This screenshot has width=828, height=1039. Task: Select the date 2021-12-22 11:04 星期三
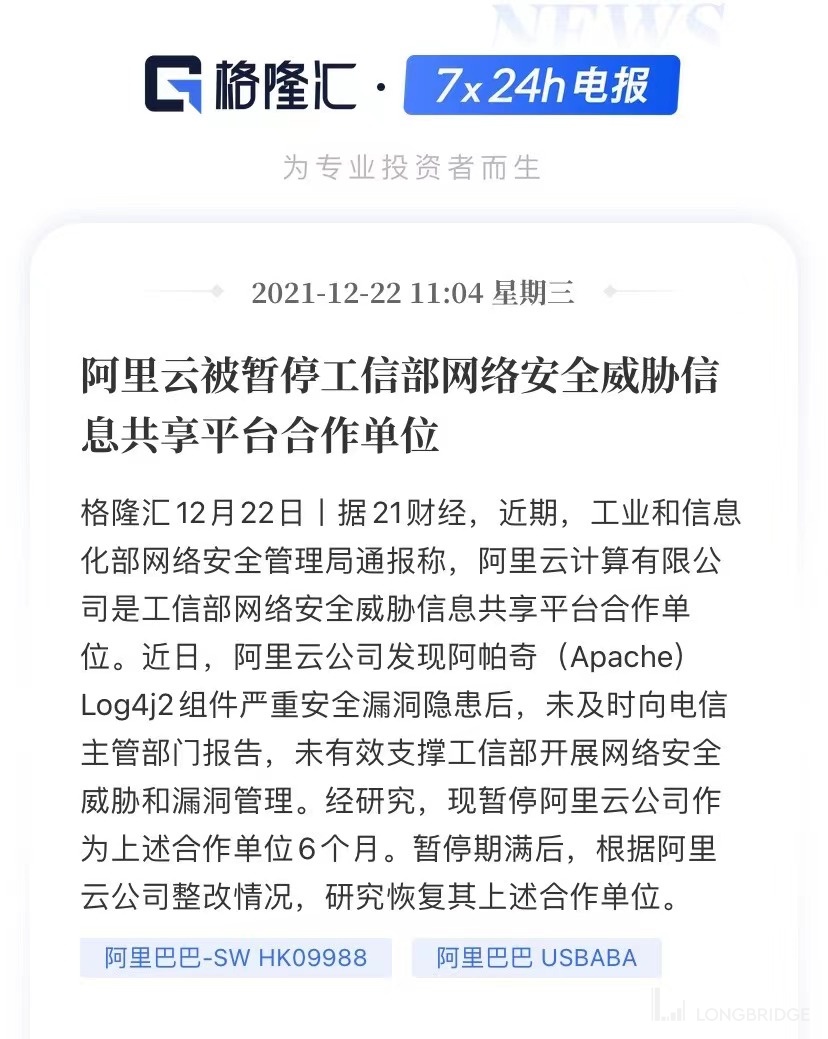click(x=413, y=294)
